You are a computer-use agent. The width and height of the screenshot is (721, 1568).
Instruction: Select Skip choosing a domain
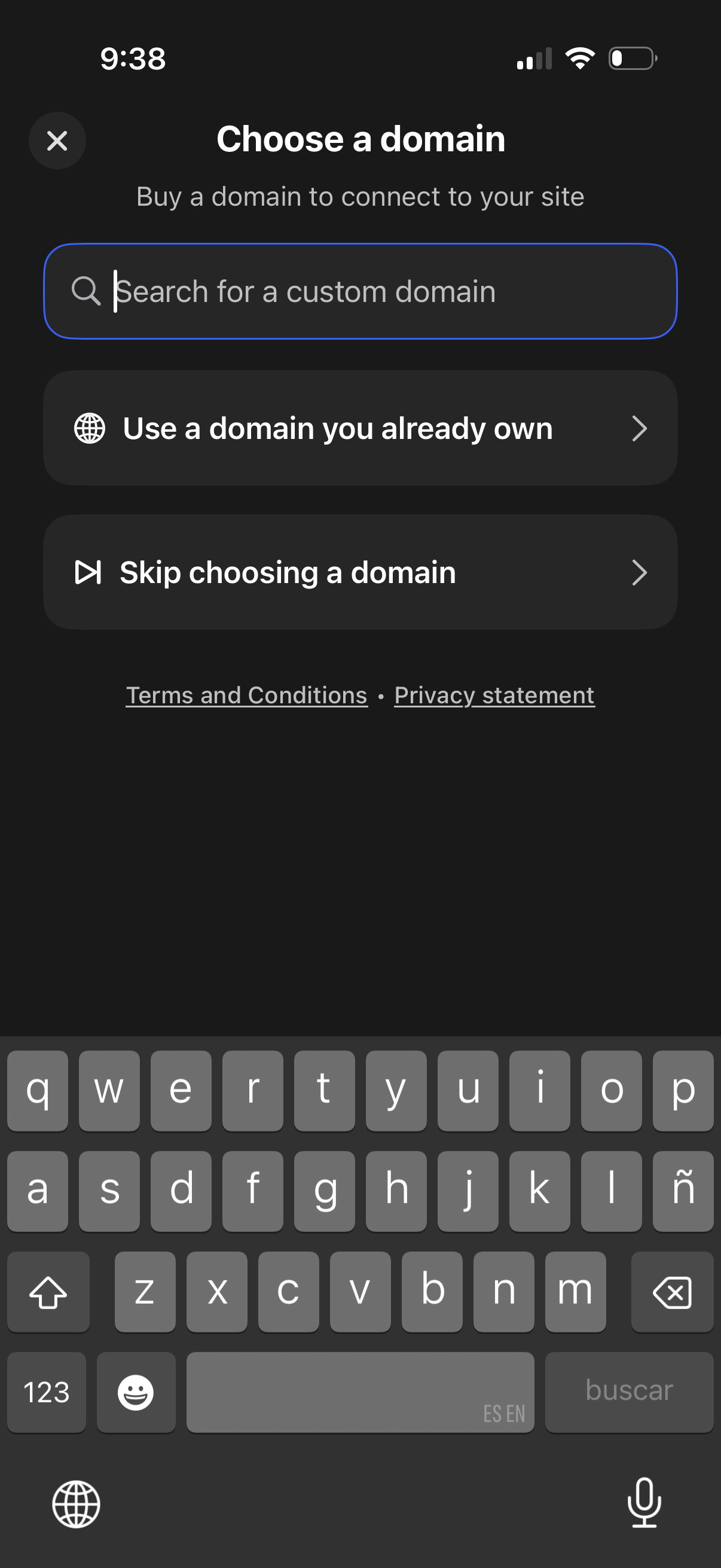[360, 572]
